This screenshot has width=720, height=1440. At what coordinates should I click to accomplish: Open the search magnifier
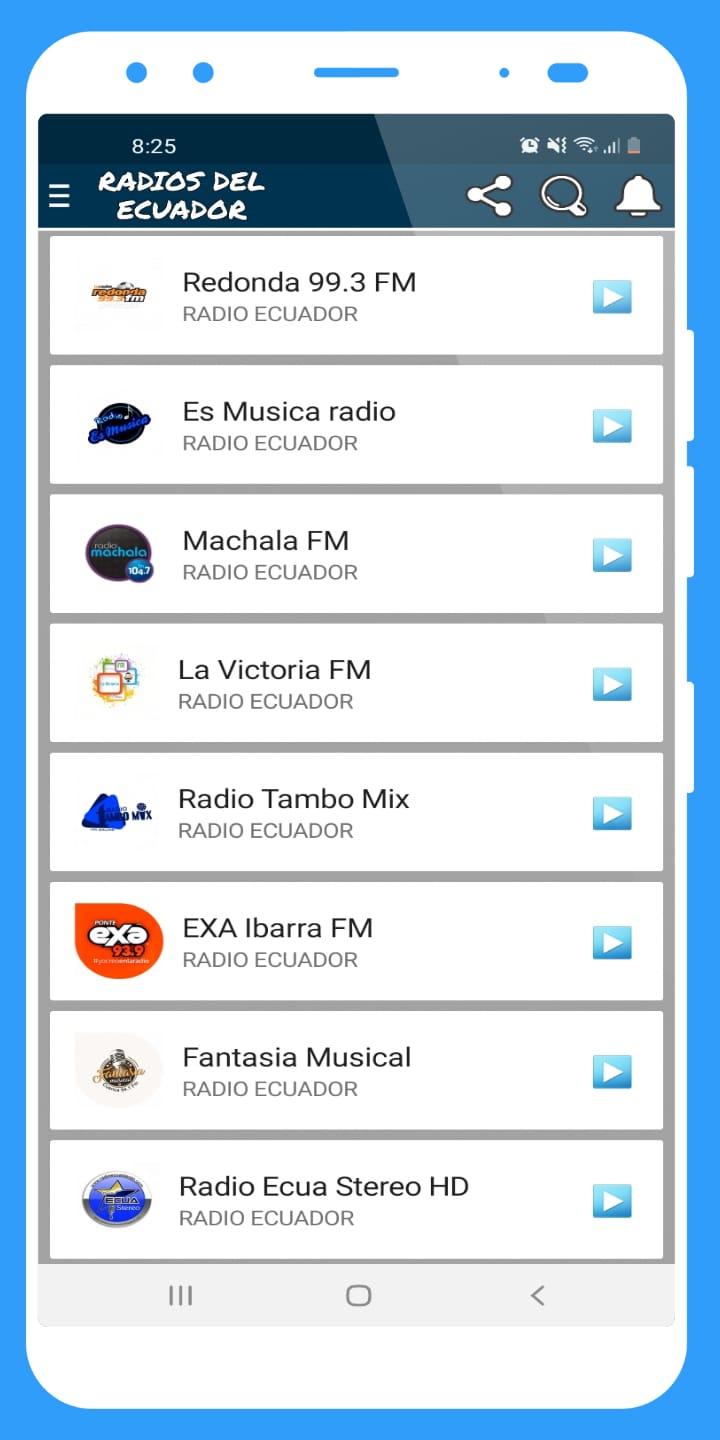tap(564, 196)
